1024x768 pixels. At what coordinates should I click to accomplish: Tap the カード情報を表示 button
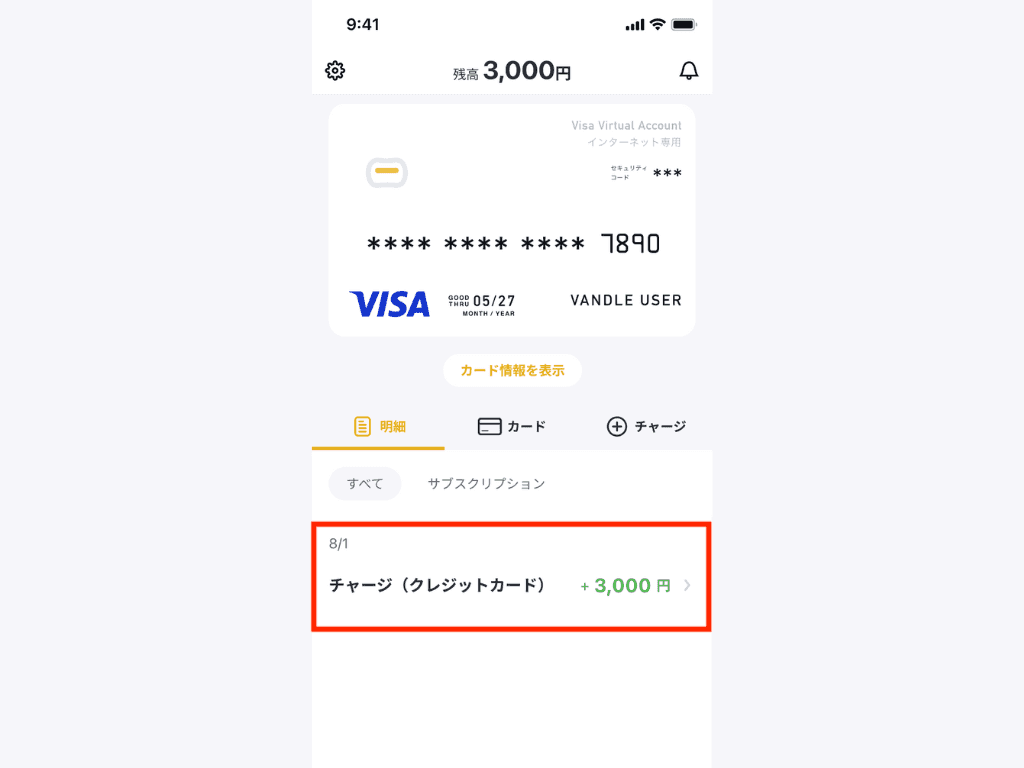coord(512,370)
